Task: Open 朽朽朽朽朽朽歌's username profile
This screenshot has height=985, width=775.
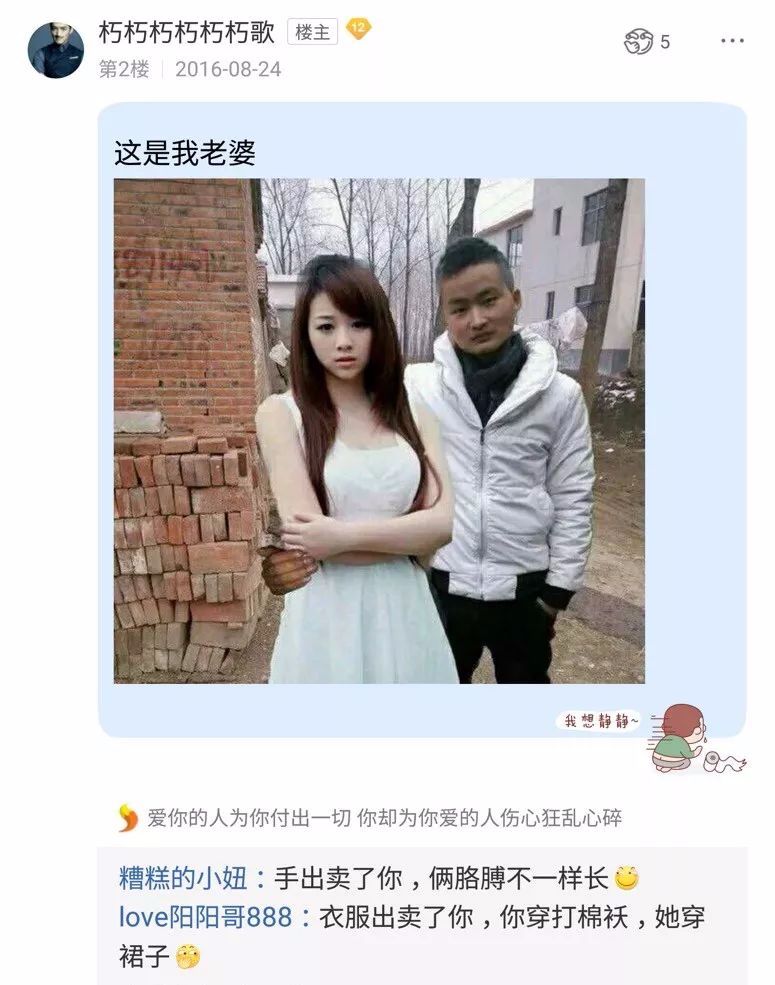Action: tap(186, 32)
